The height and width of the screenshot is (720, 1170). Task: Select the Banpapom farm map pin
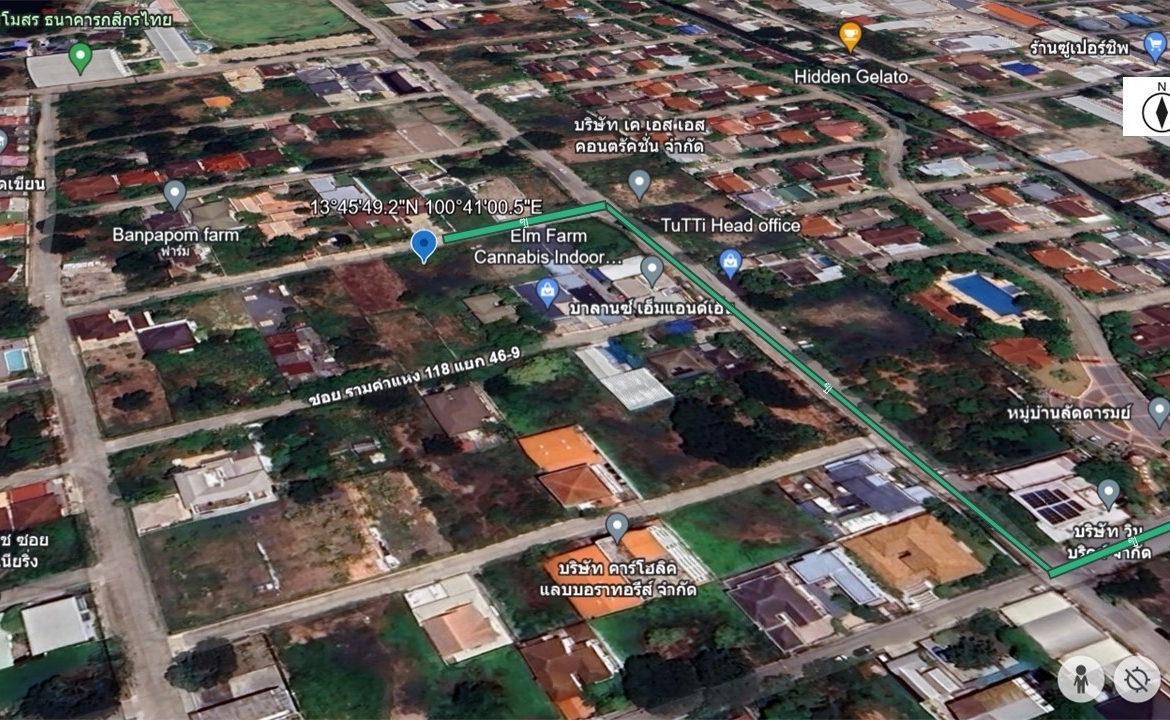[175, 194]
